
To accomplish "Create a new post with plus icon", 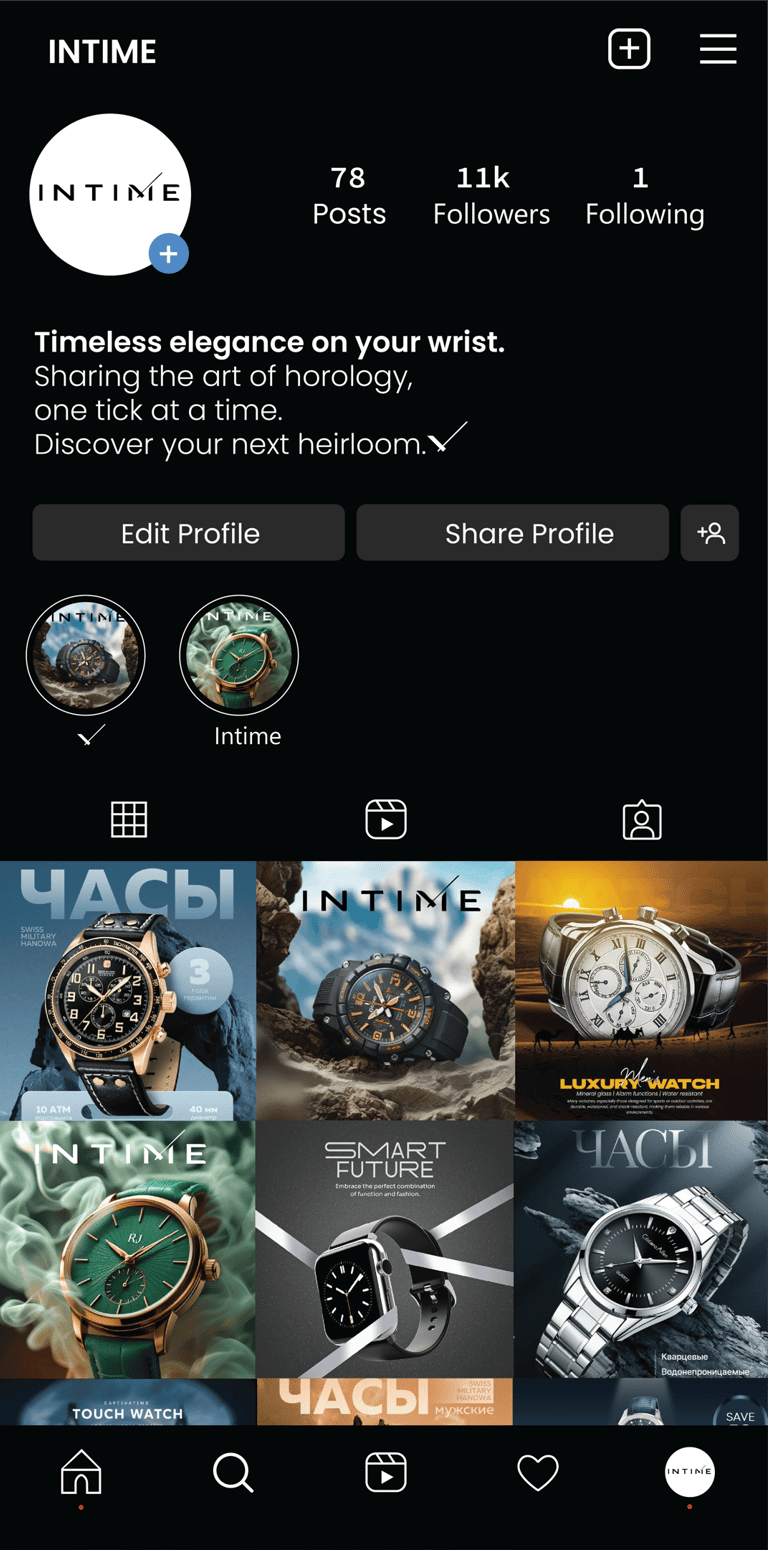I will tap(629, 49).
